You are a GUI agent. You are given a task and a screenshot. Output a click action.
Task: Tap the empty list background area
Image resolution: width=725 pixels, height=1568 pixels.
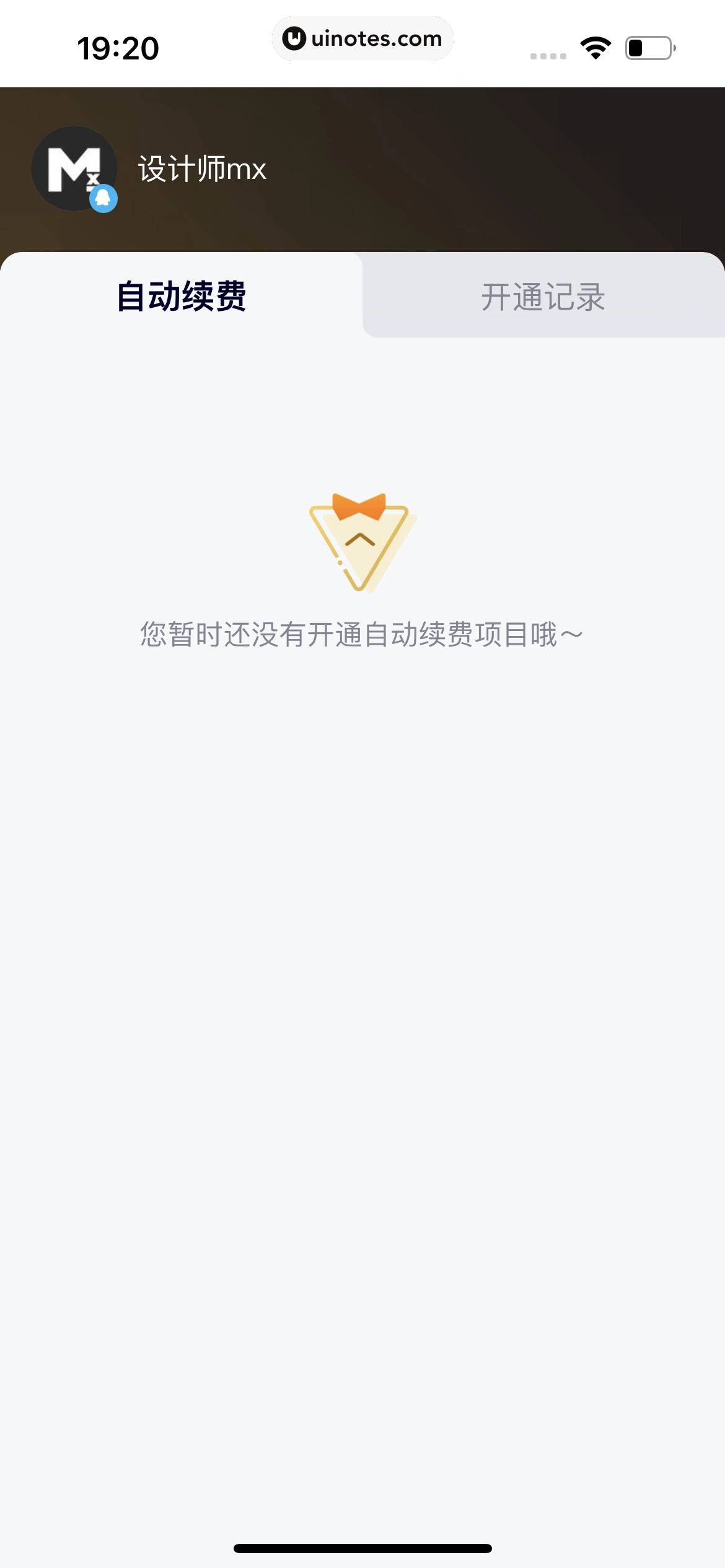click(x=362, y=991)
